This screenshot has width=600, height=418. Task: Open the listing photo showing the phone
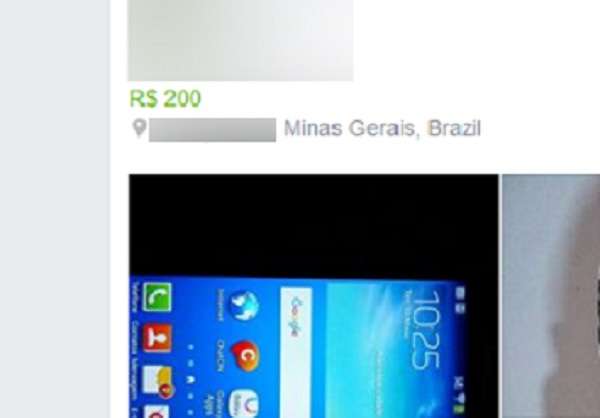[x=313, y=296]
